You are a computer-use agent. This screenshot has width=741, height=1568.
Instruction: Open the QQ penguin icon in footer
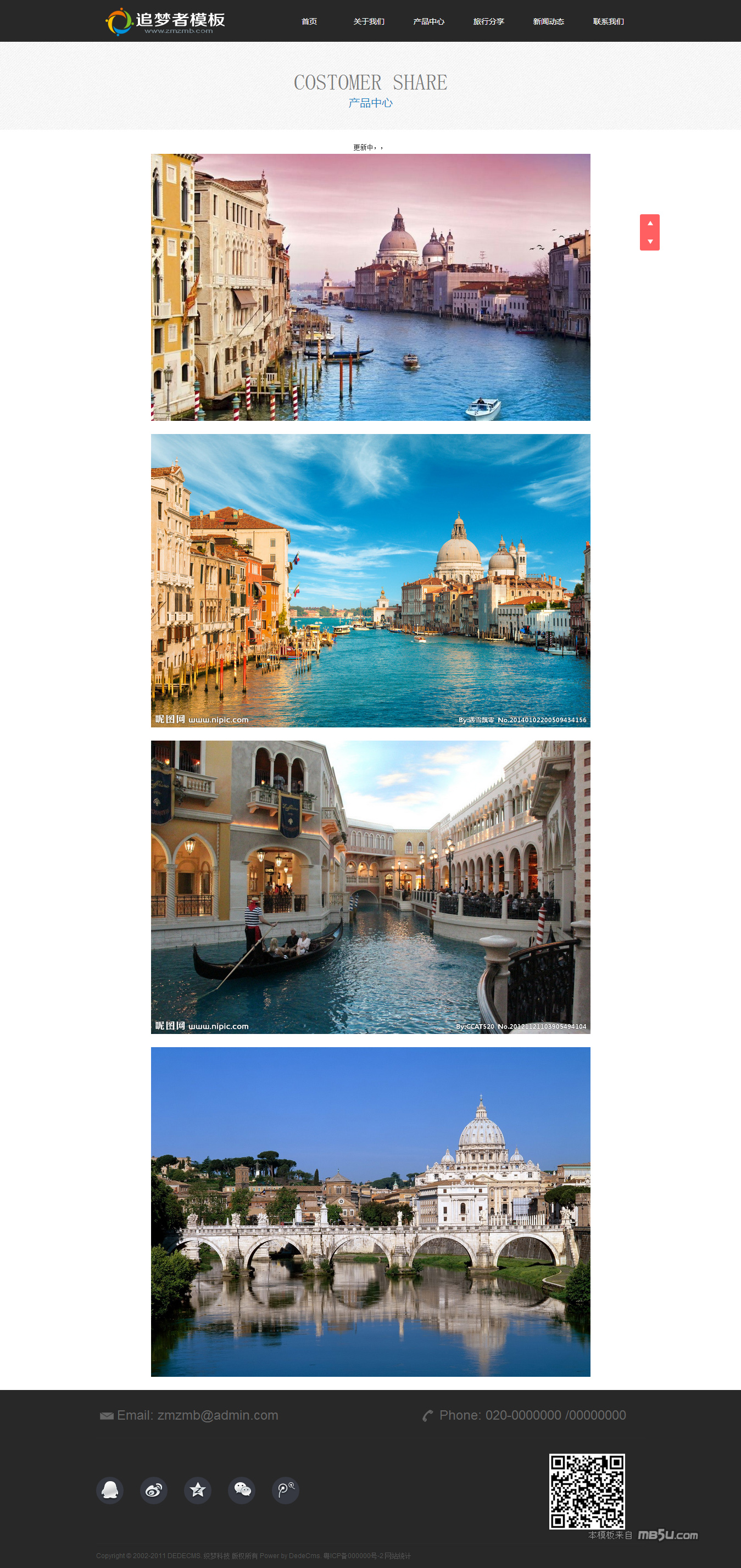110,1489
